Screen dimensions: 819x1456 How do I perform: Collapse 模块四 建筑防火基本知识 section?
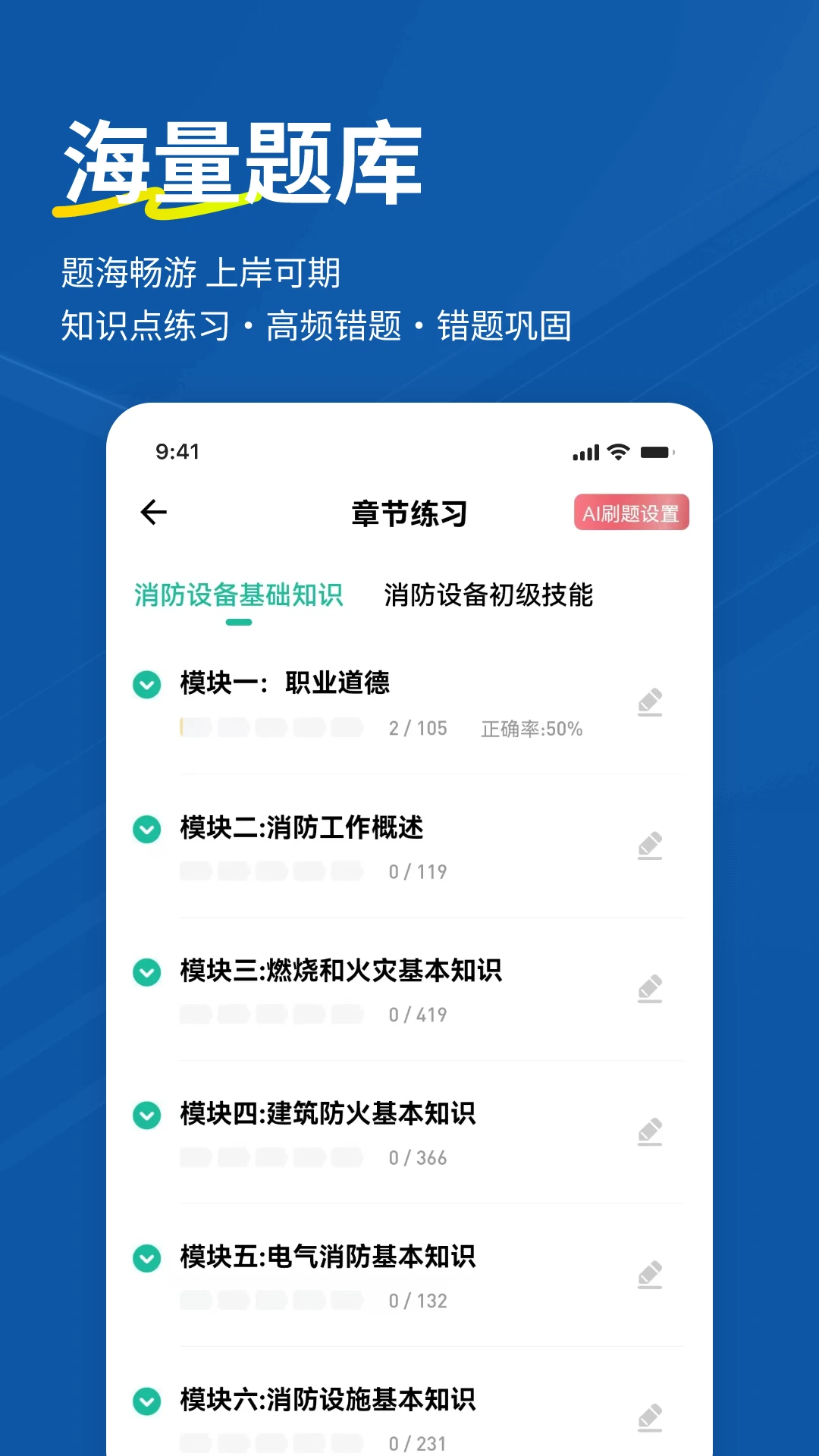146,1115
